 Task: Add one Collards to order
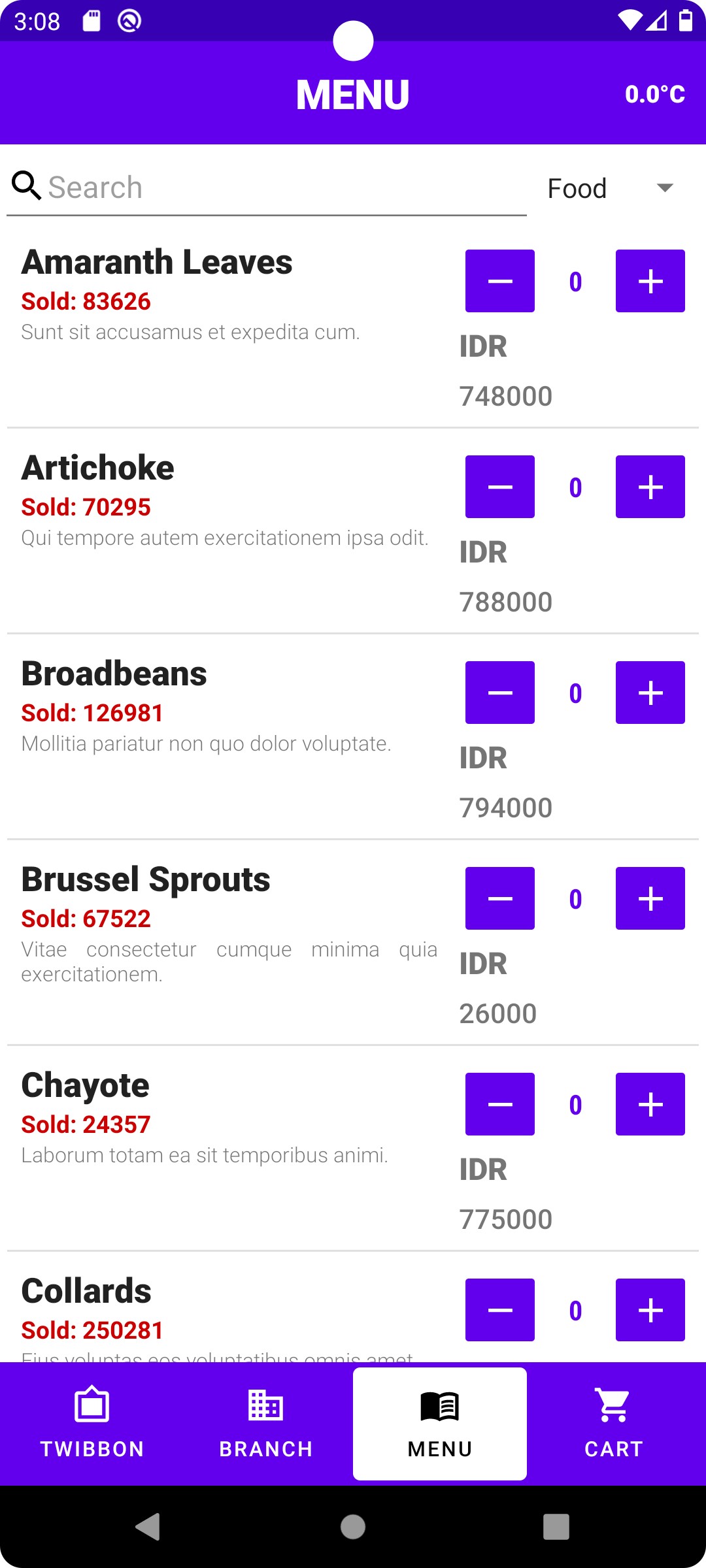(x=650, y=1311)
